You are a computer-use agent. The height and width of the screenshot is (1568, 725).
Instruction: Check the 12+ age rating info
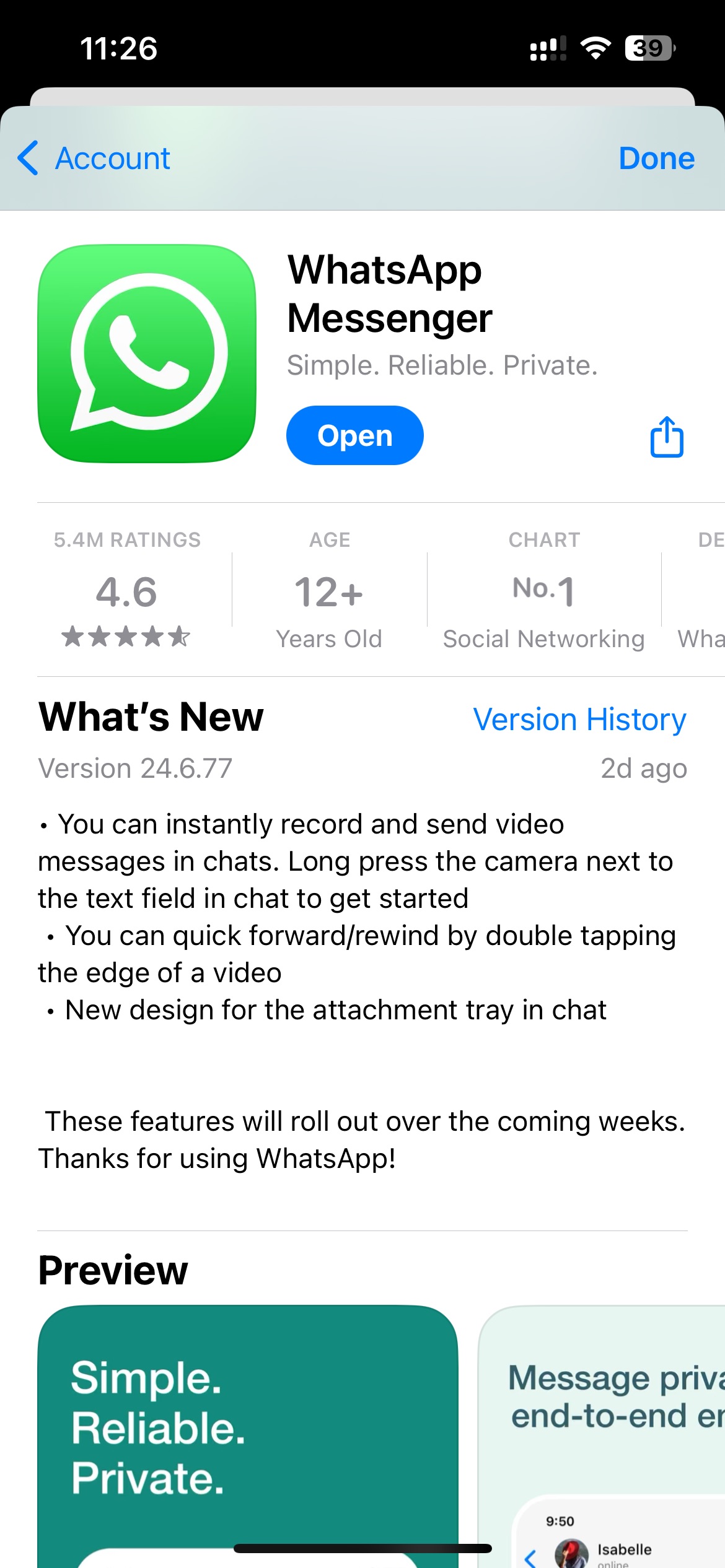click(x=329, y=592)
